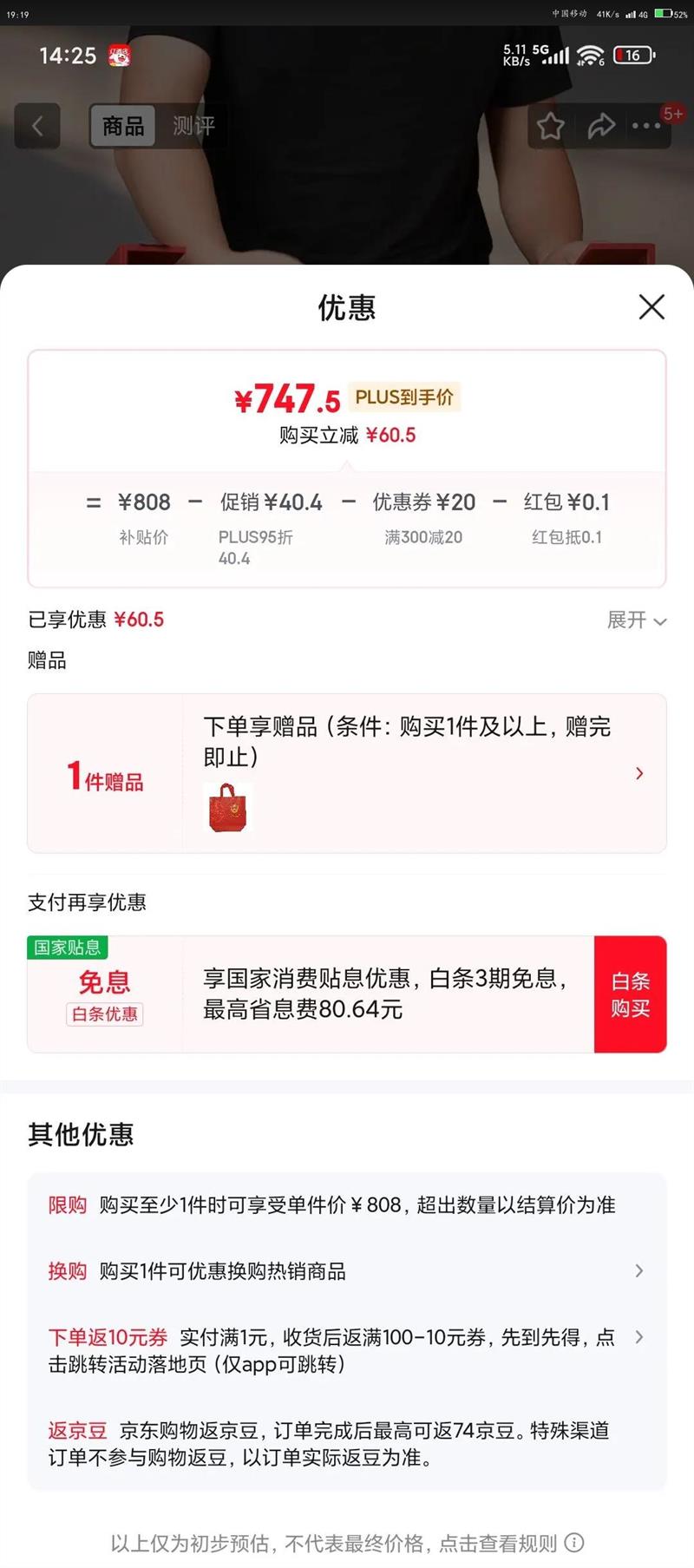694x1568 pixels.
Task: Expand the 已享优惠 details with 展开
Action: click(x=636, y=620)
